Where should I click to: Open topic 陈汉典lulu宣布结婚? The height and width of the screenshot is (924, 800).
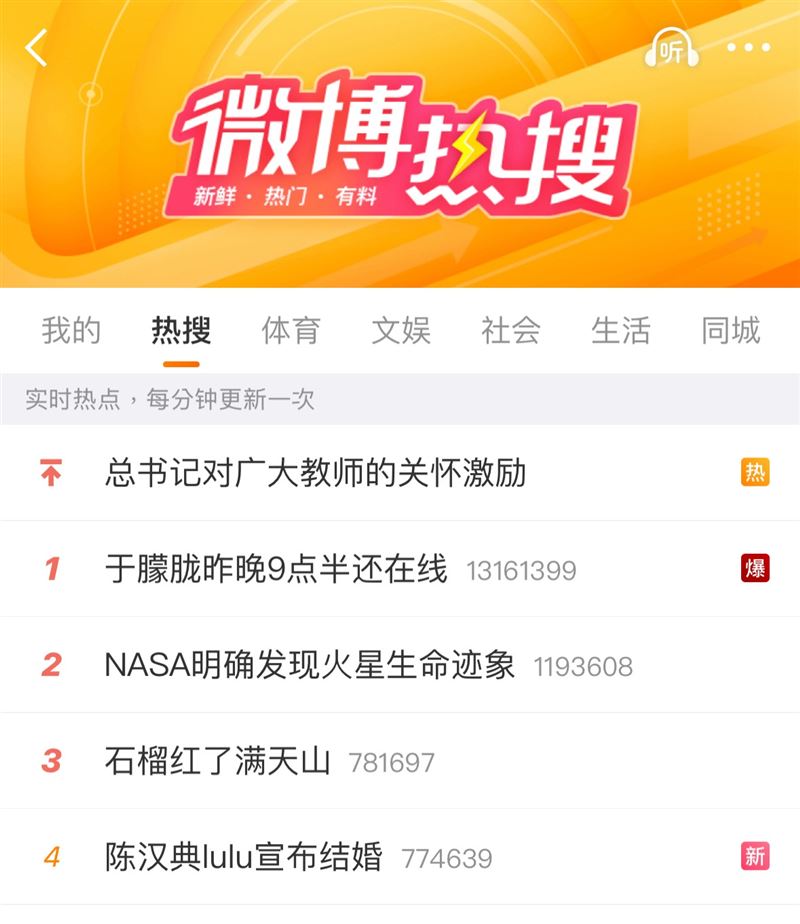(x=244, y=857)
